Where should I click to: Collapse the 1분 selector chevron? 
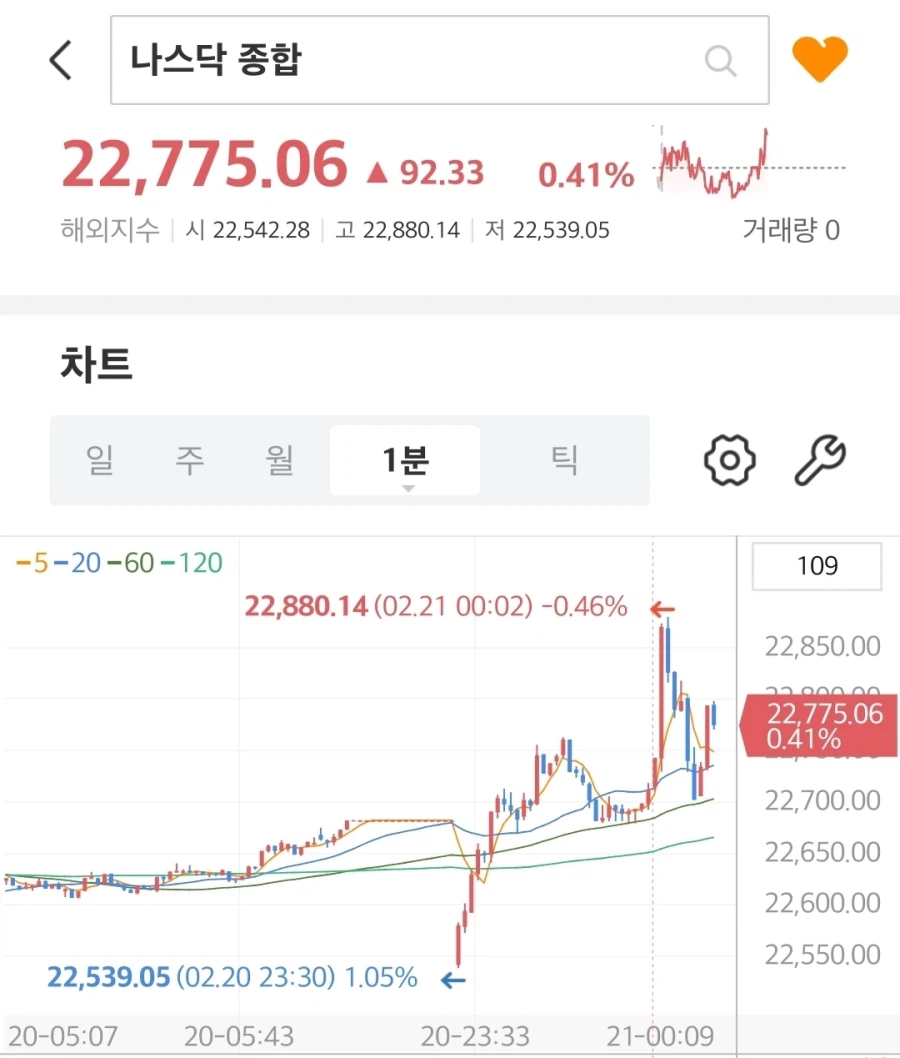click(406, 488)
